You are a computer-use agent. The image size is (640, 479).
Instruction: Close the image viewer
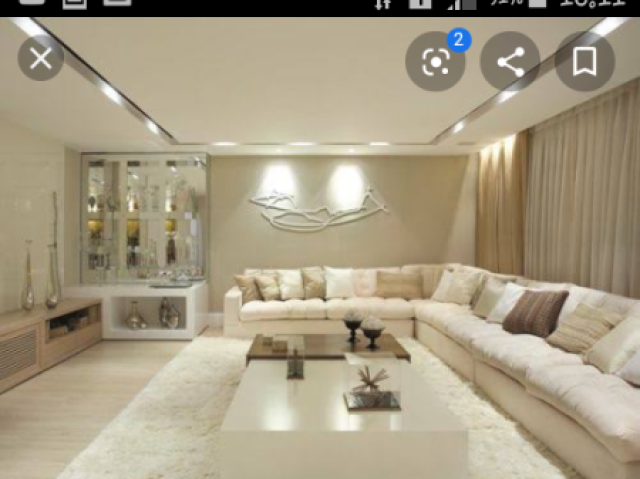(41, 59)
